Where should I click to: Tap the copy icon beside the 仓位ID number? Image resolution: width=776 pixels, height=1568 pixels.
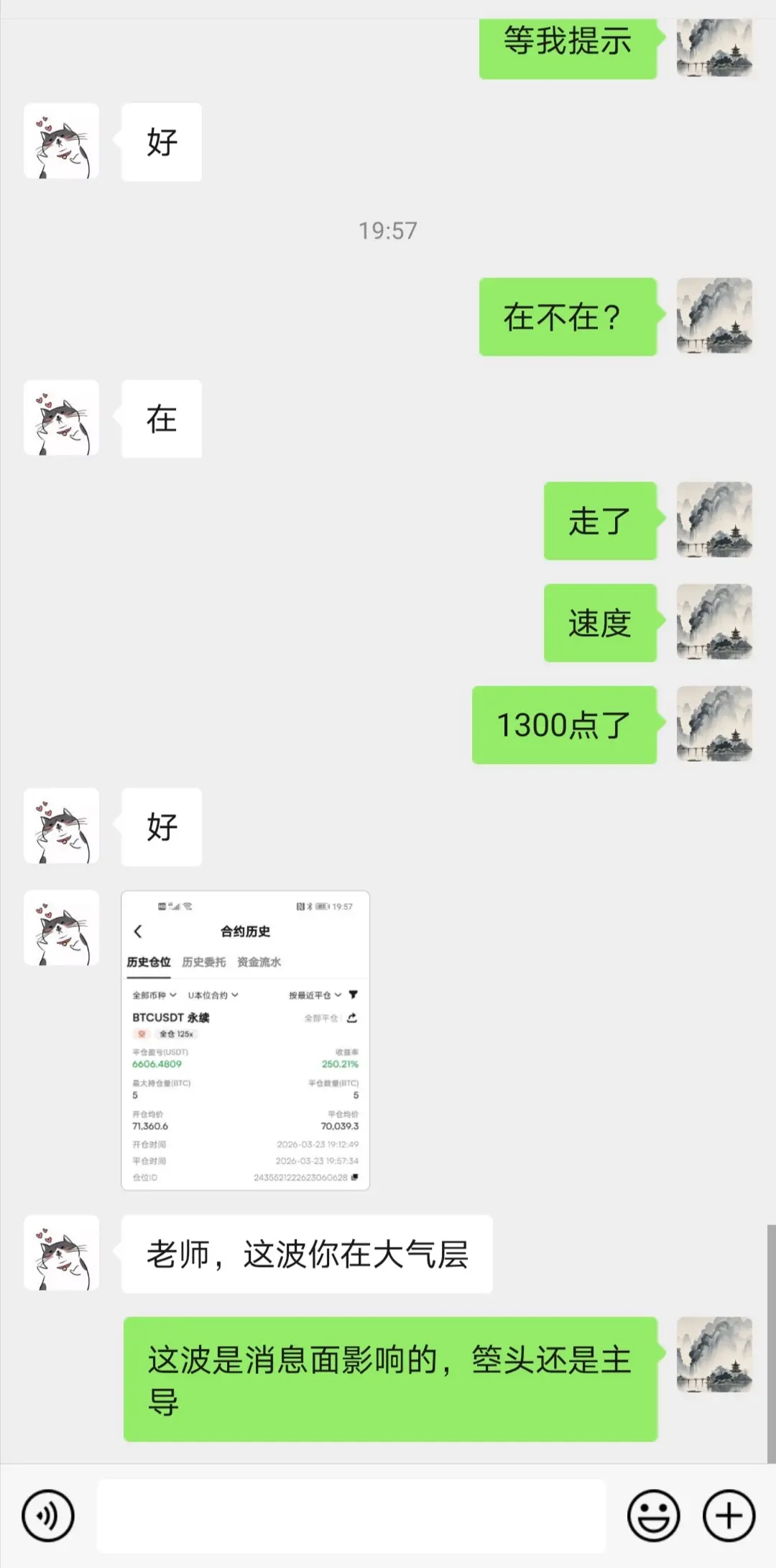[354, 1176]
